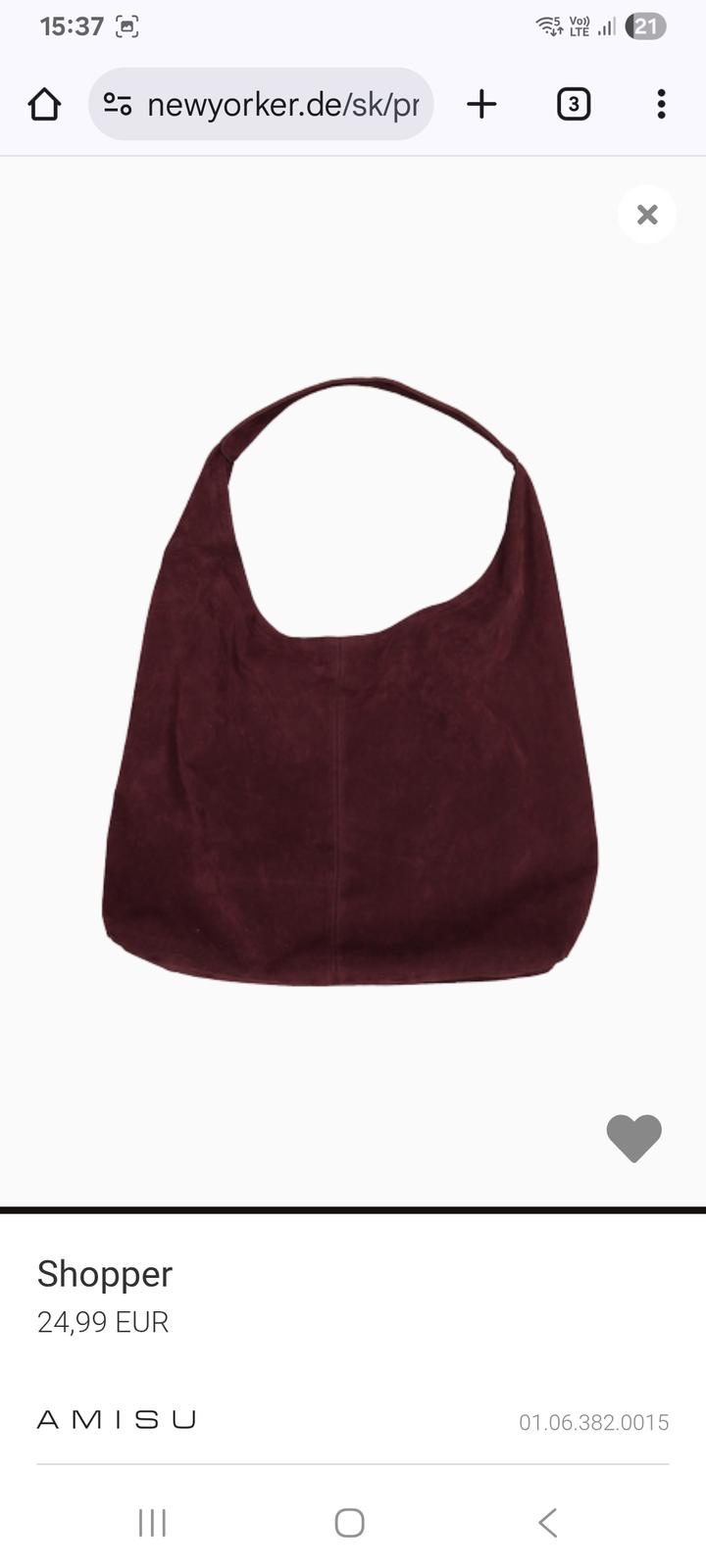View site information for newyorker.de
This screenshot has height=1568, width=706.
[x=118, y=104]
